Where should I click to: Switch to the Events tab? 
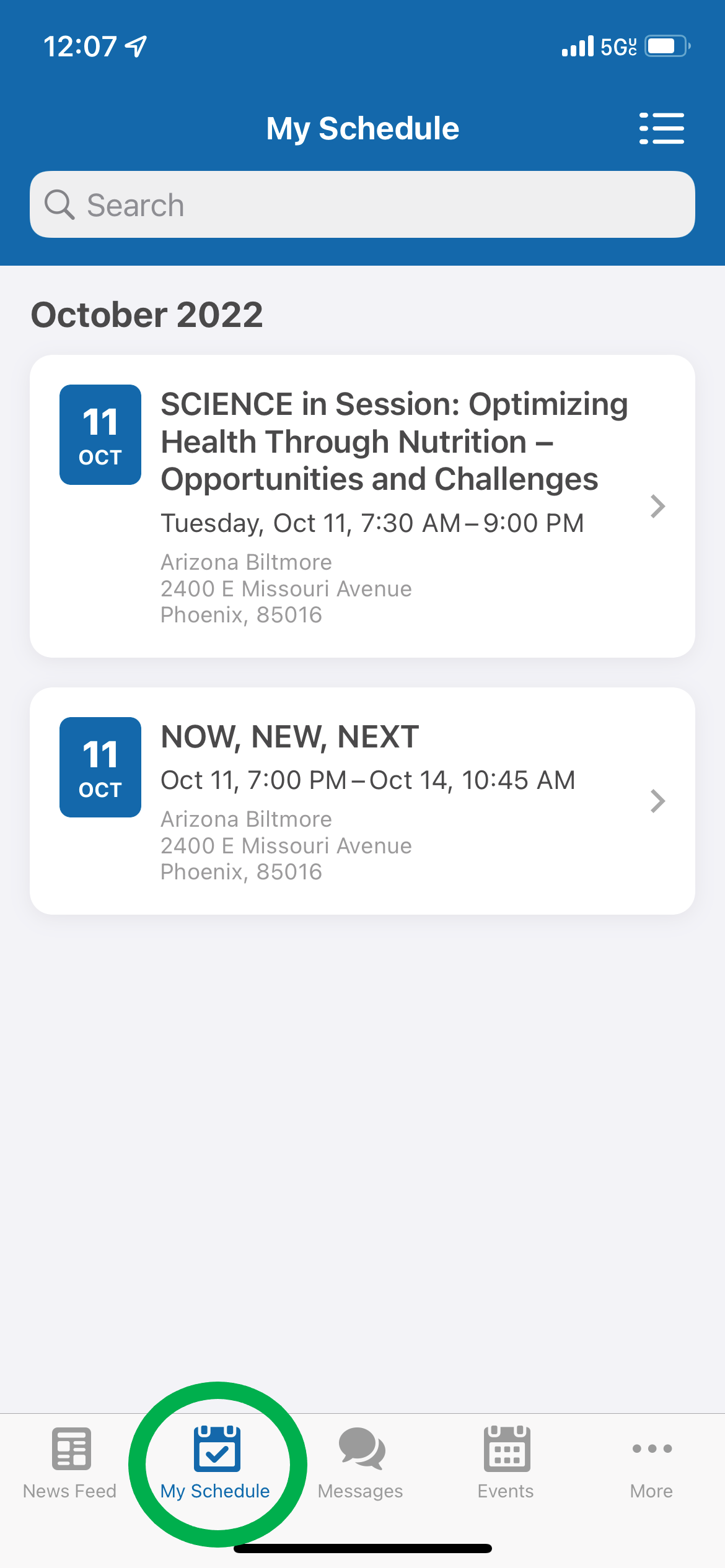point(506,1463)
